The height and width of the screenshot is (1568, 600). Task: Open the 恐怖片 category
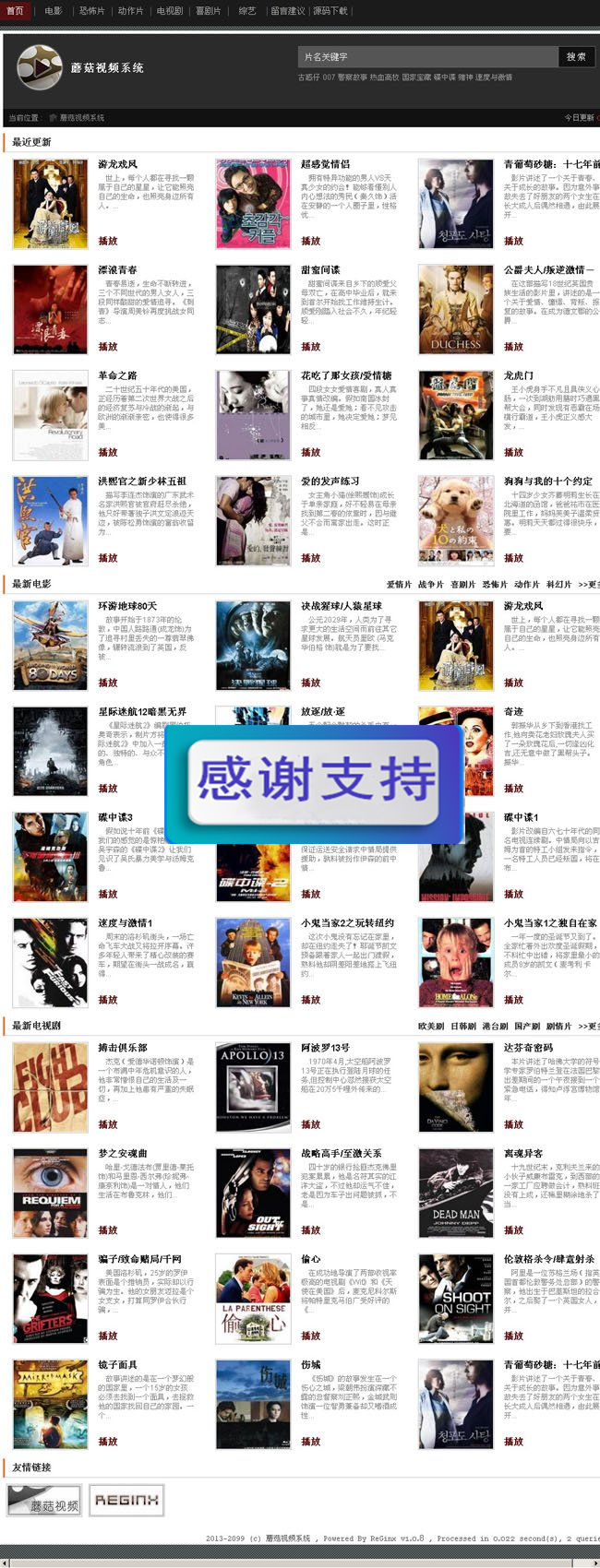(92, 11)
